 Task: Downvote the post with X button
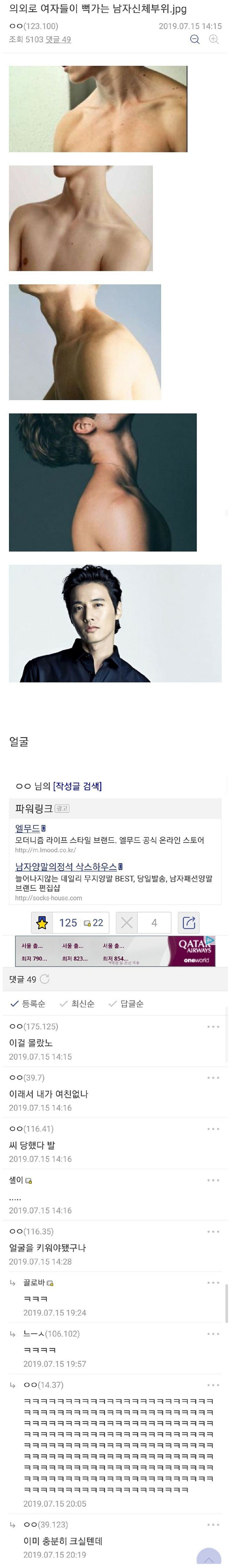pos(127,923)
